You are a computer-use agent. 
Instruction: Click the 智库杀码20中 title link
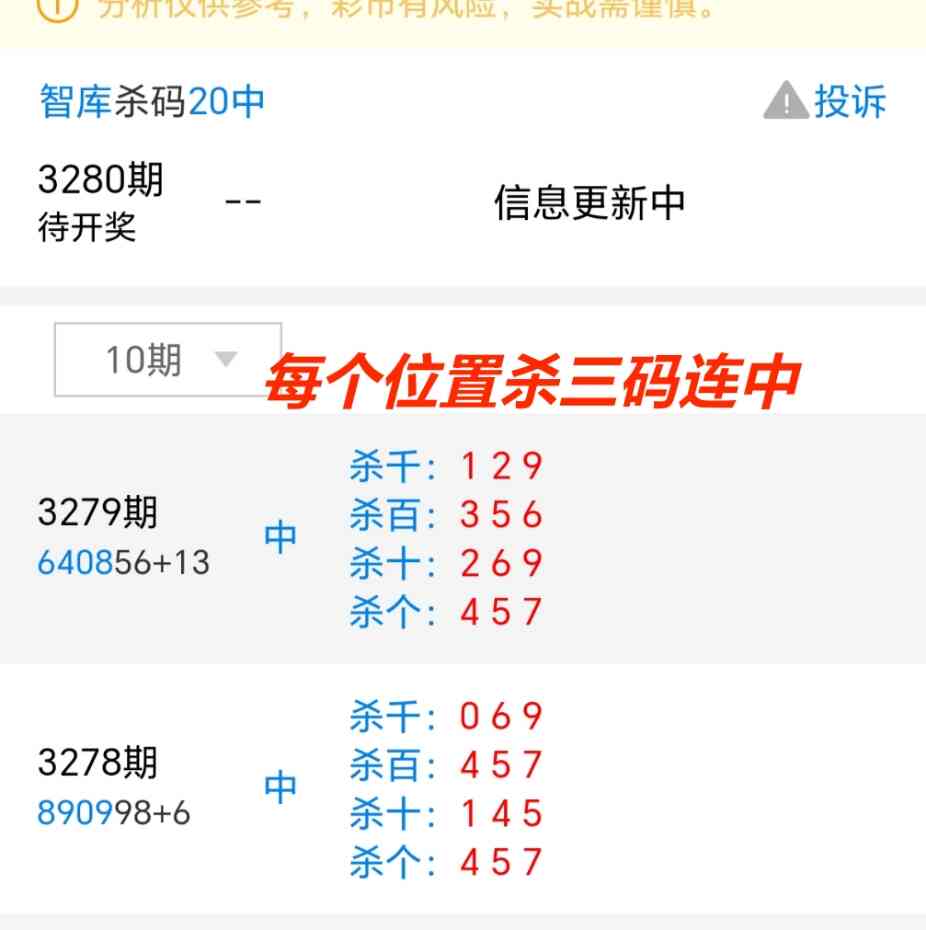tap(148, 101)
